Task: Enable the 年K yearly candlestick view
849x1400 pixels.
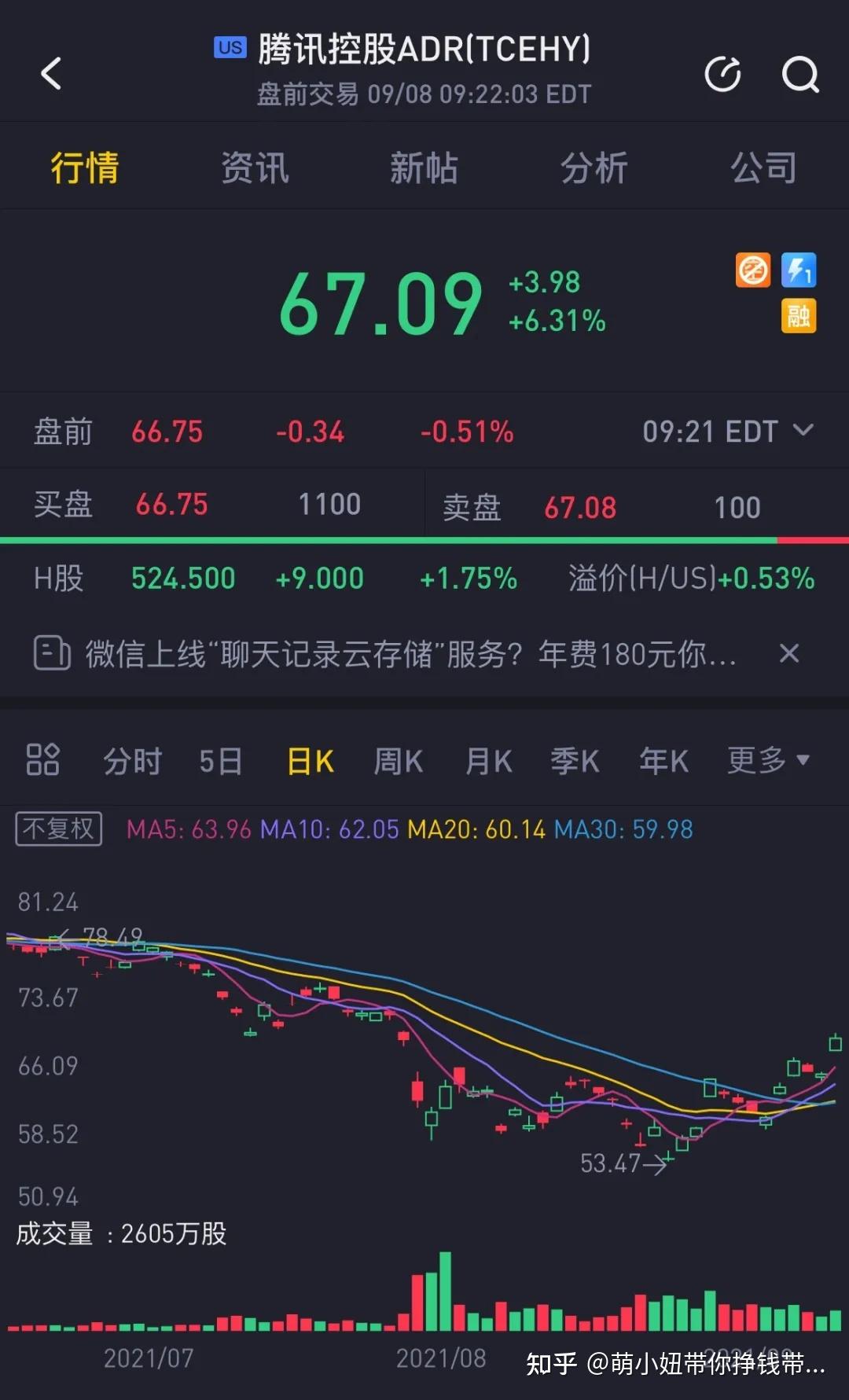Action: coord(663,760)
